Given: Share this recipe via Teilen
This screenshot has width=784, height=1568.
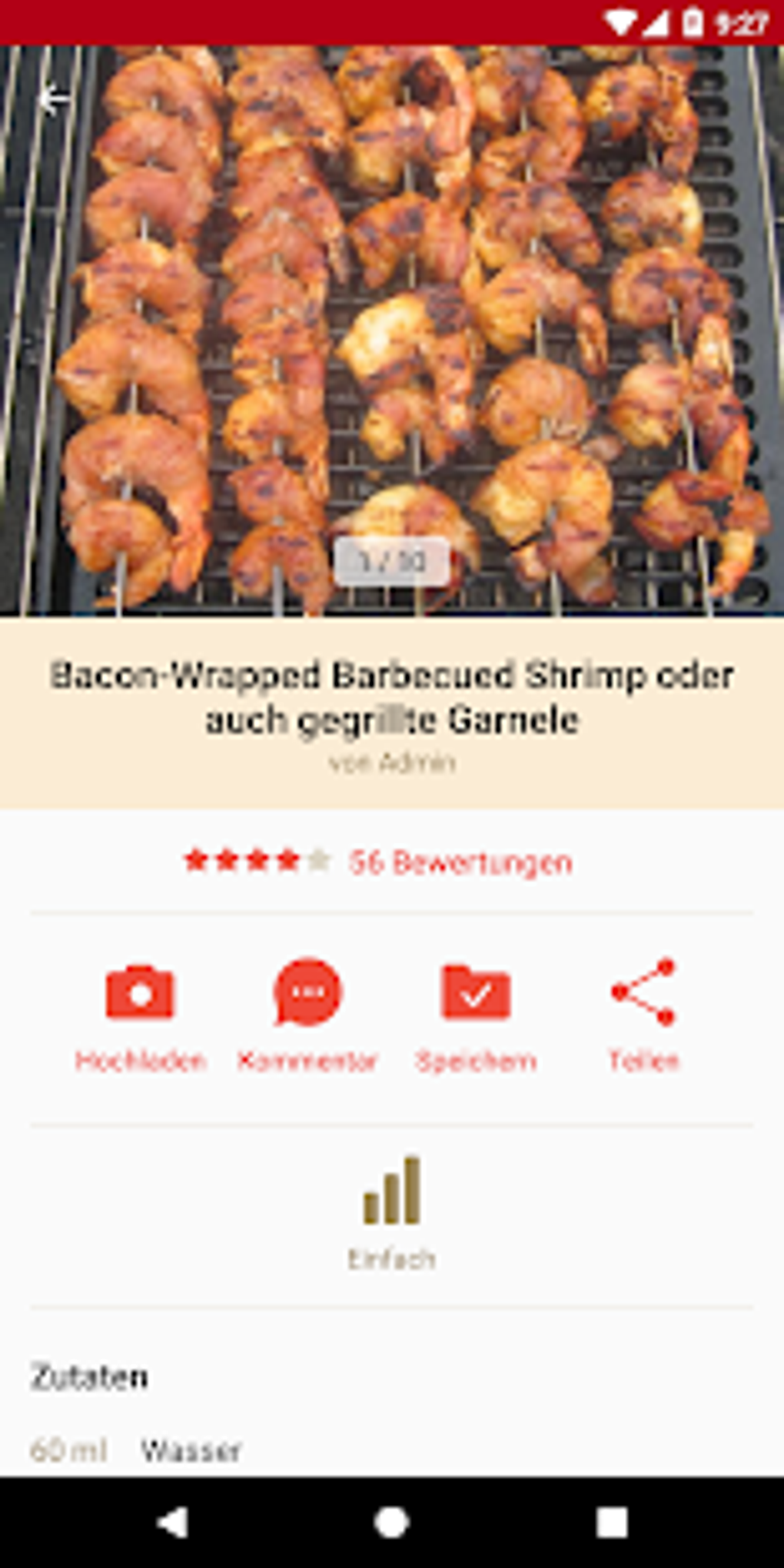Looking at the screenshot, I should (x=643, y=1015).
